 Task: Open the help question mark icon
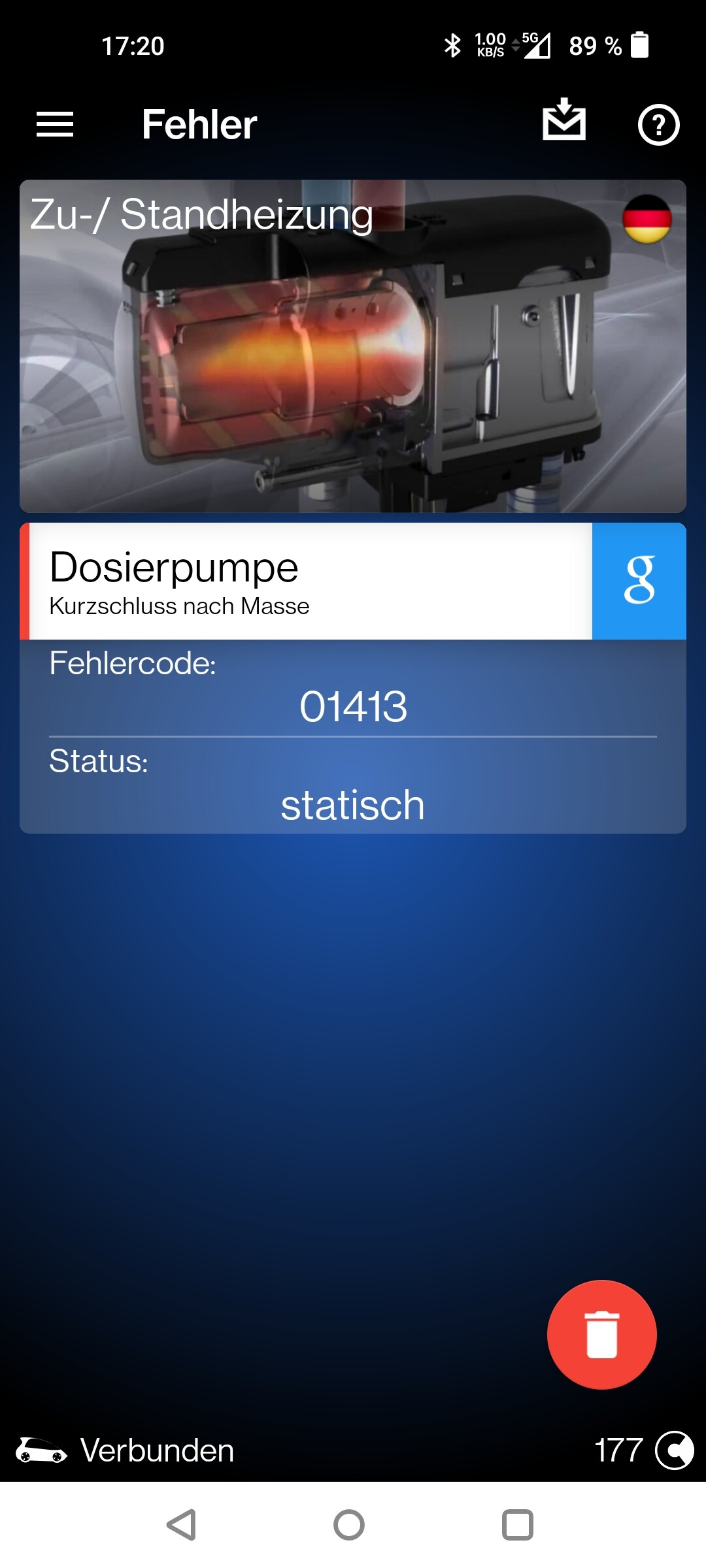pyautogui.click(x=658, y=124)
